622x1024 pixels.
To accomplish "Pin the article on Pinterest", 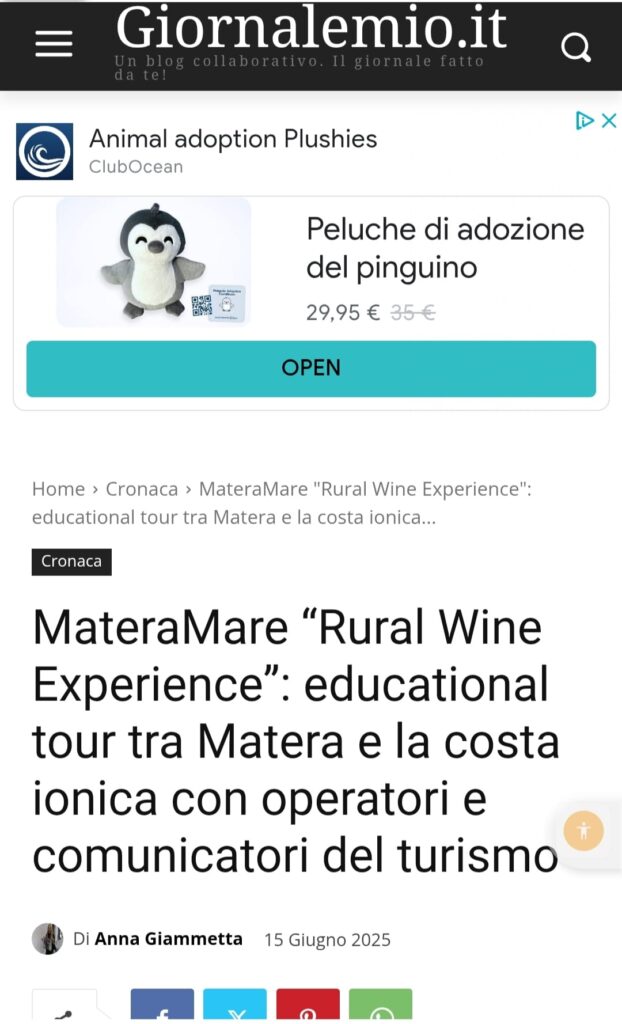I will 308,1005.
